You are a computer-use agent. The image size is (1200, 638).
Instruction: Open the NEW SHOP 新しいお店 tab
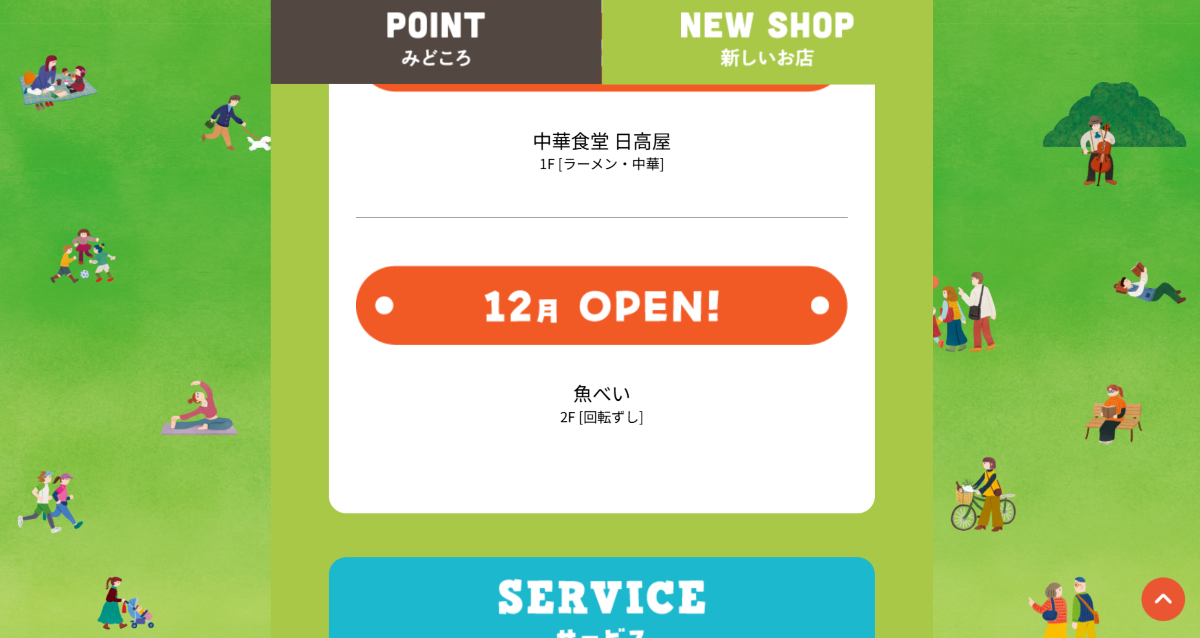(x=767, y=40)
